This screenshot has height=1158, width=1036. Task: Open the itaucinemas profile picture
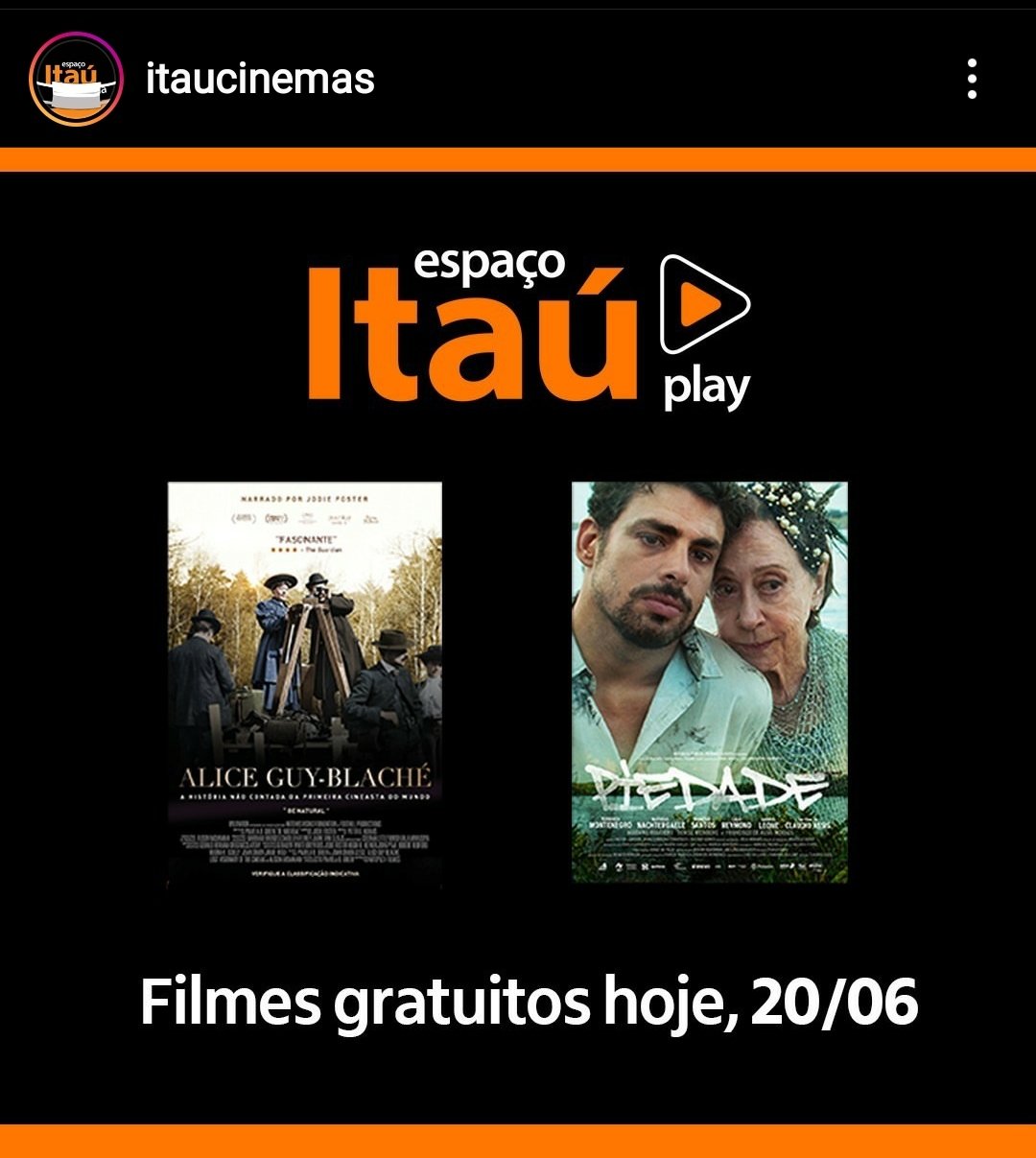pyautogui.click(x=76, y=79)
